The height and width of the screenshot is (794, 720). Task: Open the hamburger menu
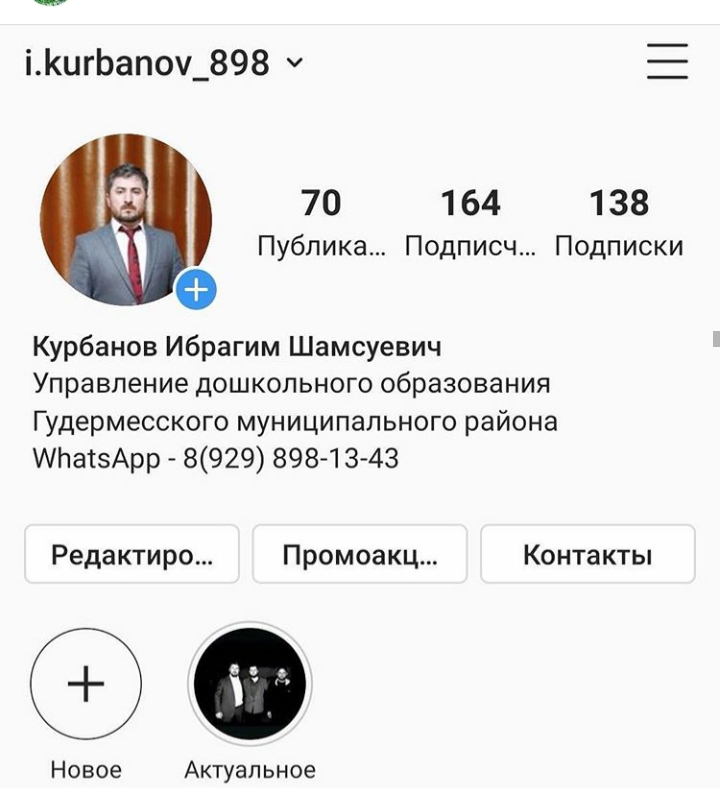click(667, 62)
